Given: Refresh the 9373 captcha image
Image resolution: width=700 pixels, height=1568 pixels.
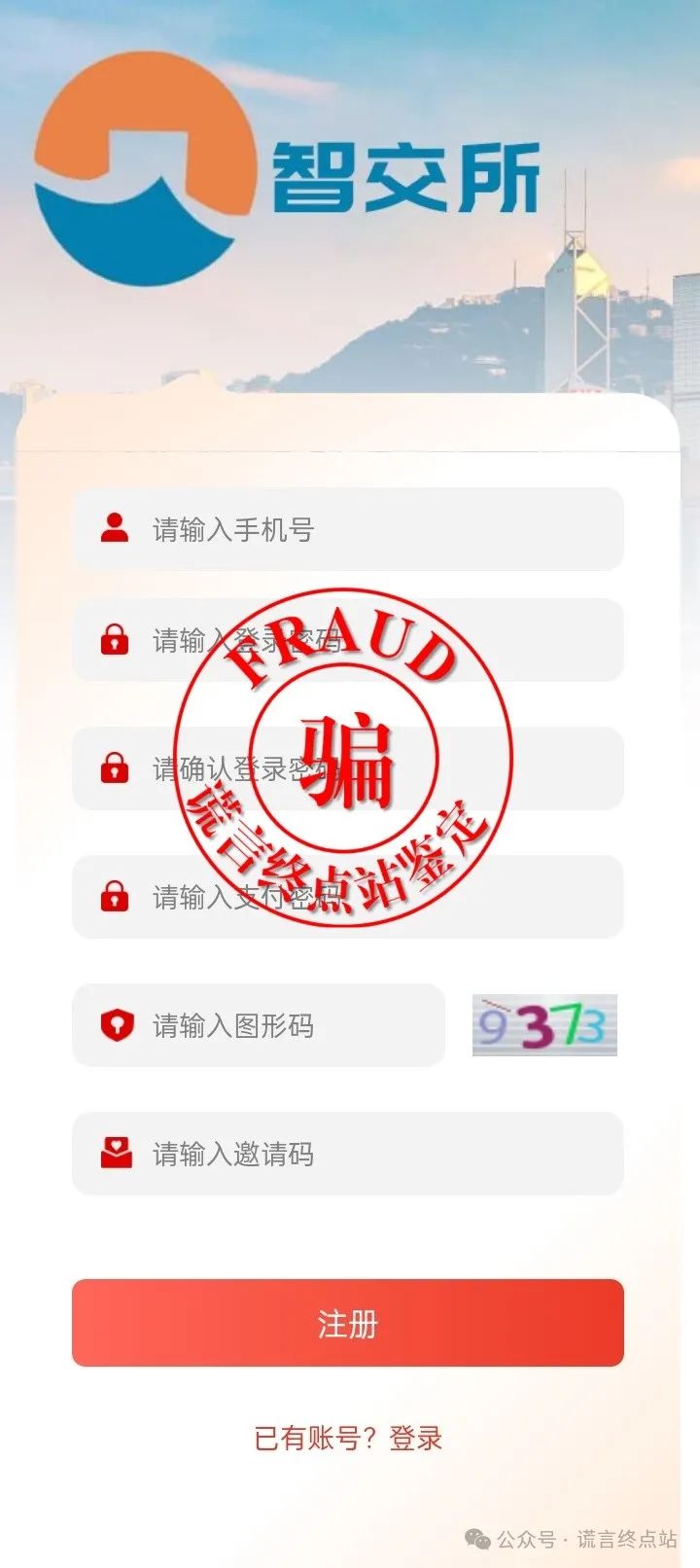Looking at the screenshot, I should tap(544, 1025).
